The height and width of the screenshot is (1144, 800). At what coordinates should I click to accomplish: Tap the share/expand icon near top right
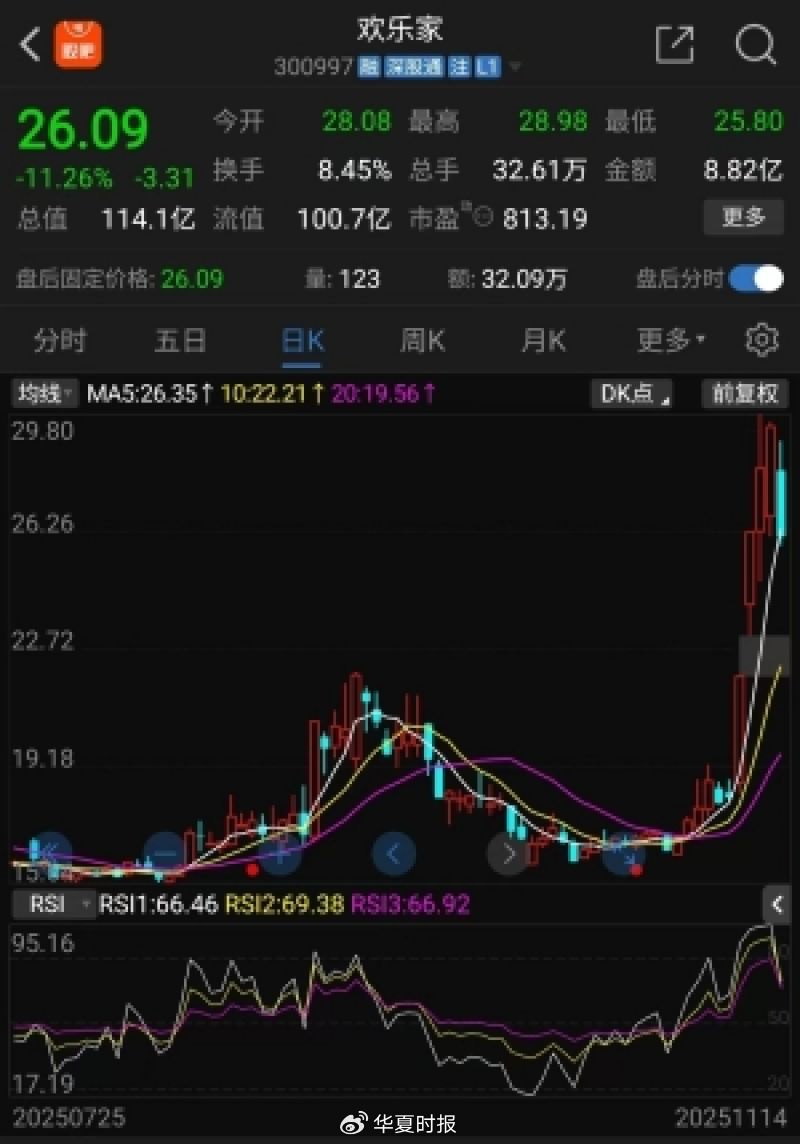(x=676, y=44)
